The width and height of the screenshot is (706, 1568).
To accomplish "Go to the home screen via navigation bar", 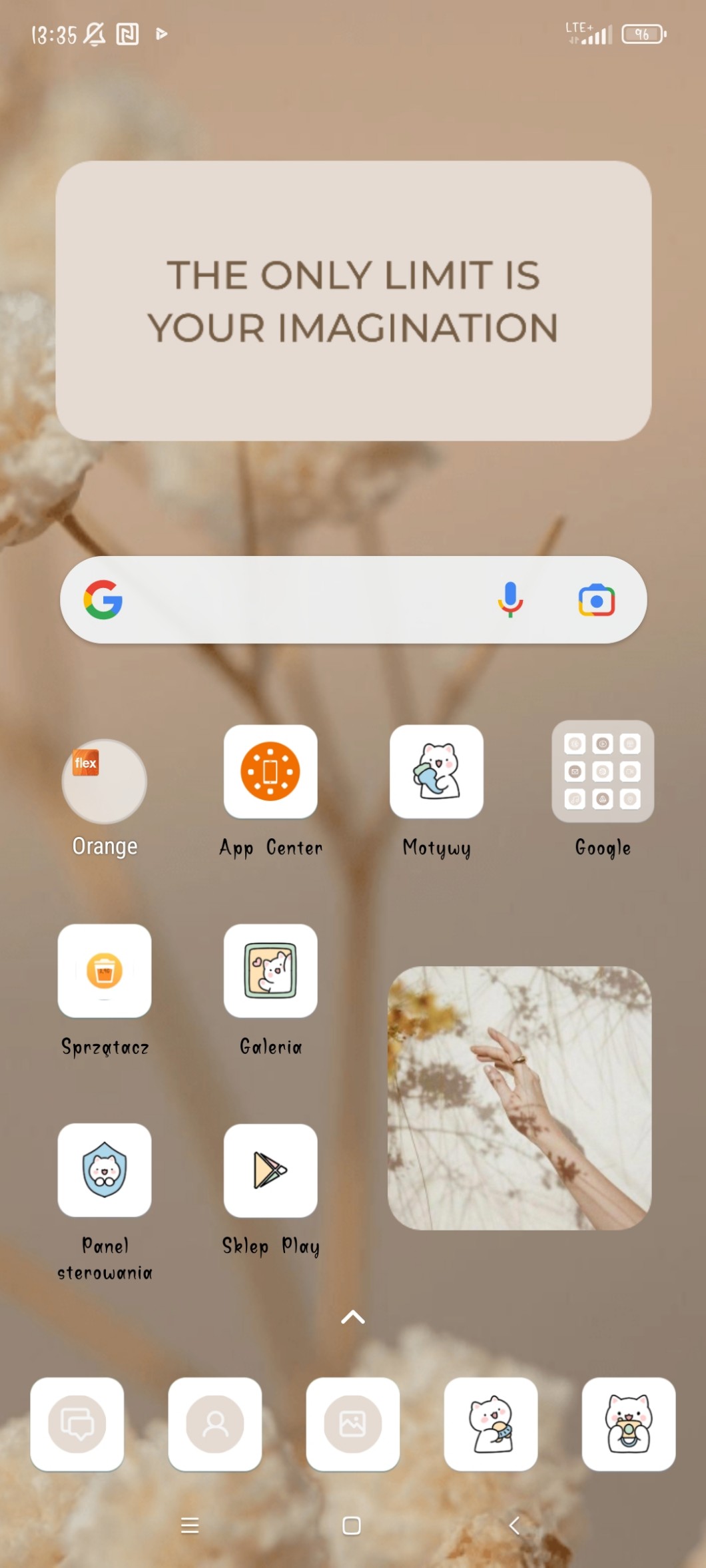I will [x=352, y=1525].
